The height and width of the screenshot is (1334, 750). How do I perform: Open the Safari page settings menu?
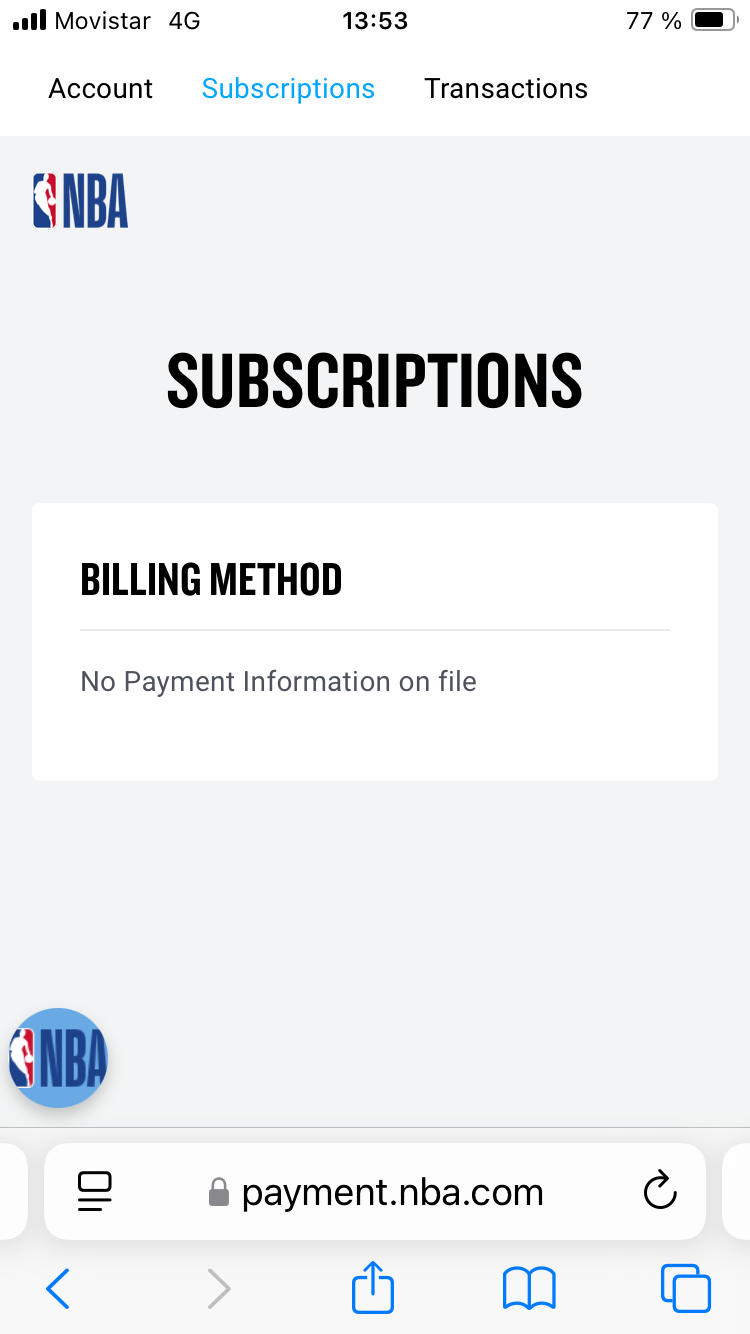(x=95, y=1191)
